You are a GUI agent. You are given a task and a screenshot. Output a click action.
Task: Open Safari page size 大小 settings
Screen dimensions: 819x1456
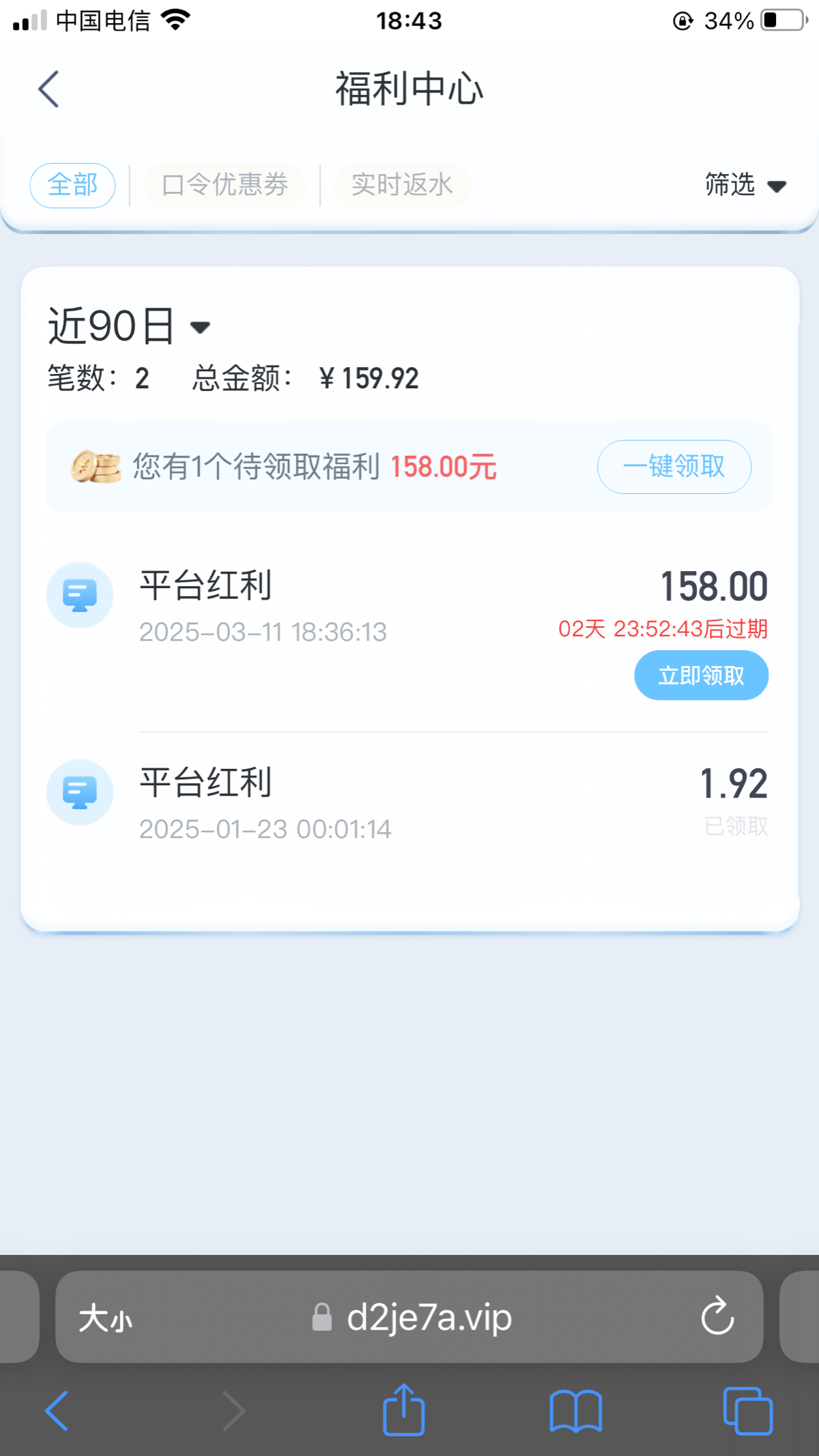(106, 1317)
